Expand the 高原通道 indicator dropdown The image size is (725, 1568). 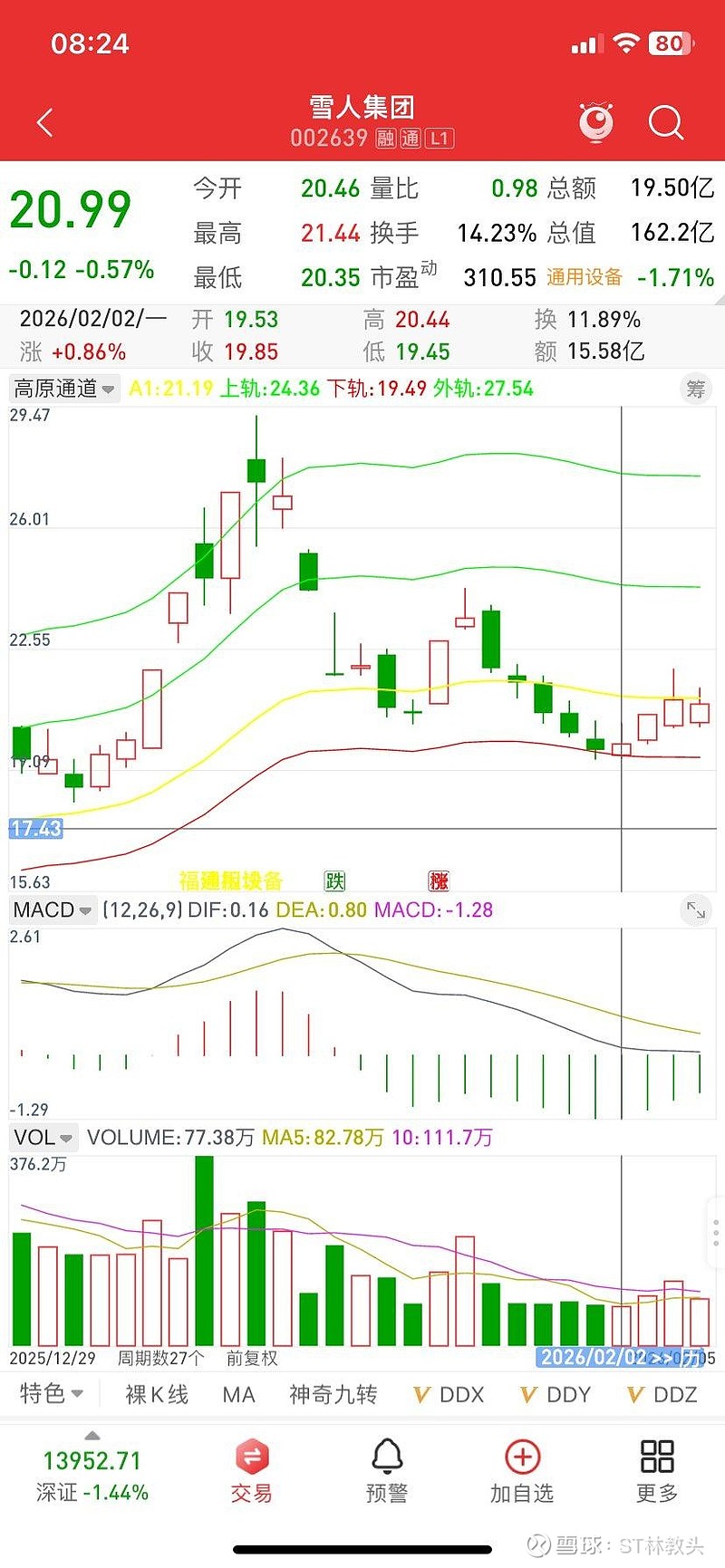64,389
